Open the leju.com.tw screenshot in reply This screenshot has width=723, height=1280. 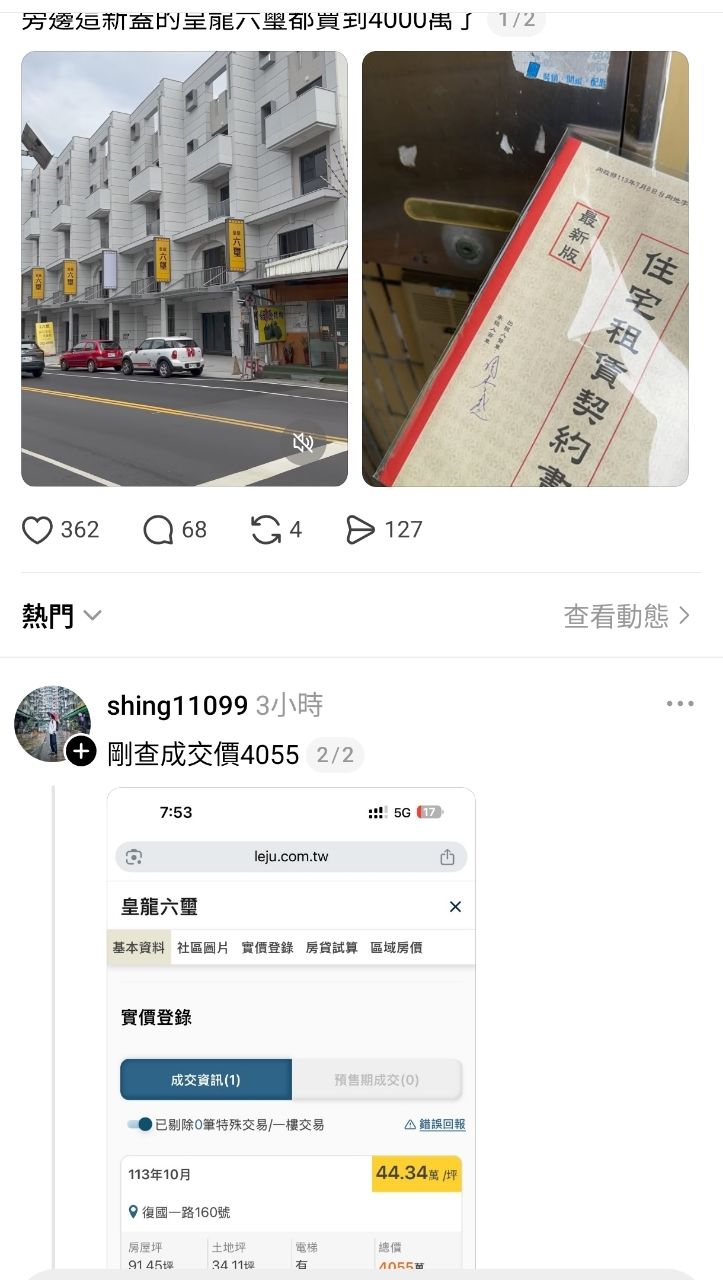click(x=290, y=1030)
